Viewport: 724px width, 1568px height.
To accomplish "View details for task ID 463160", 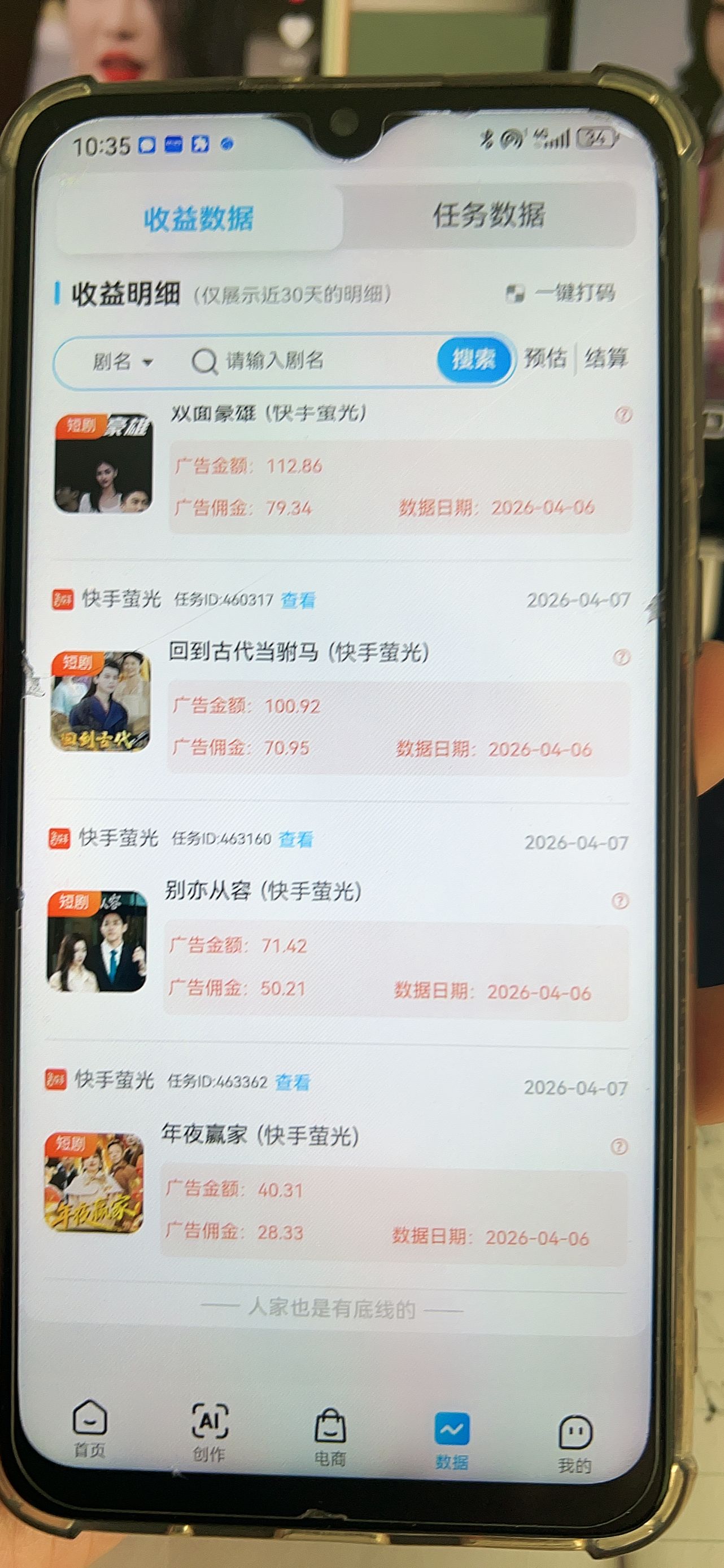I will pos(295,839).
